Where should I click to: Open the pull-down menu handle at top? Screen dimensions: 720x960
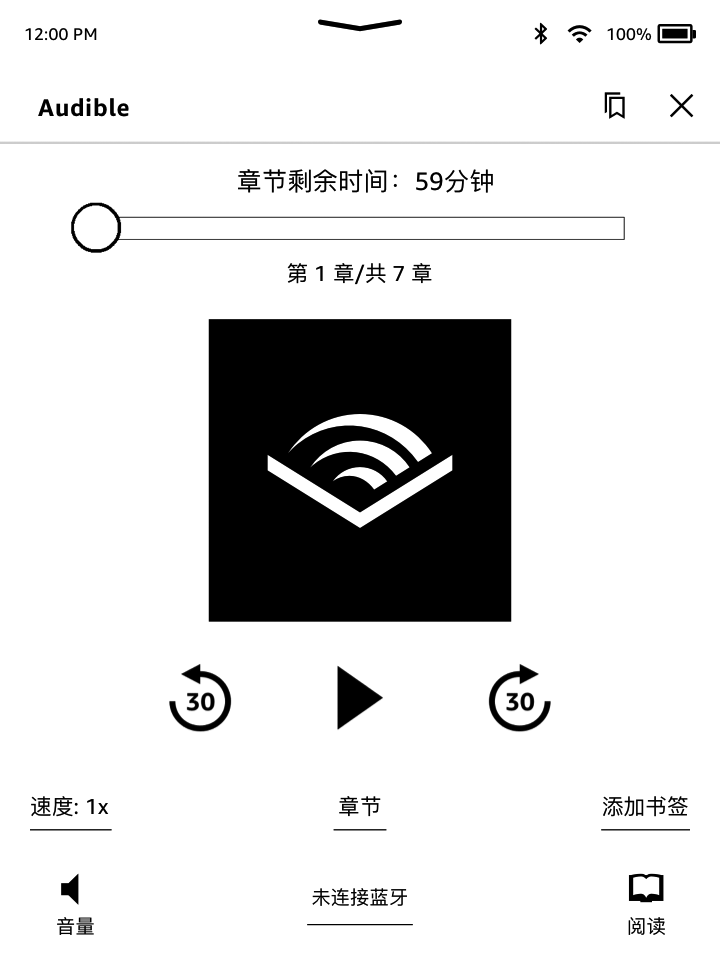[x=360, y=24]
